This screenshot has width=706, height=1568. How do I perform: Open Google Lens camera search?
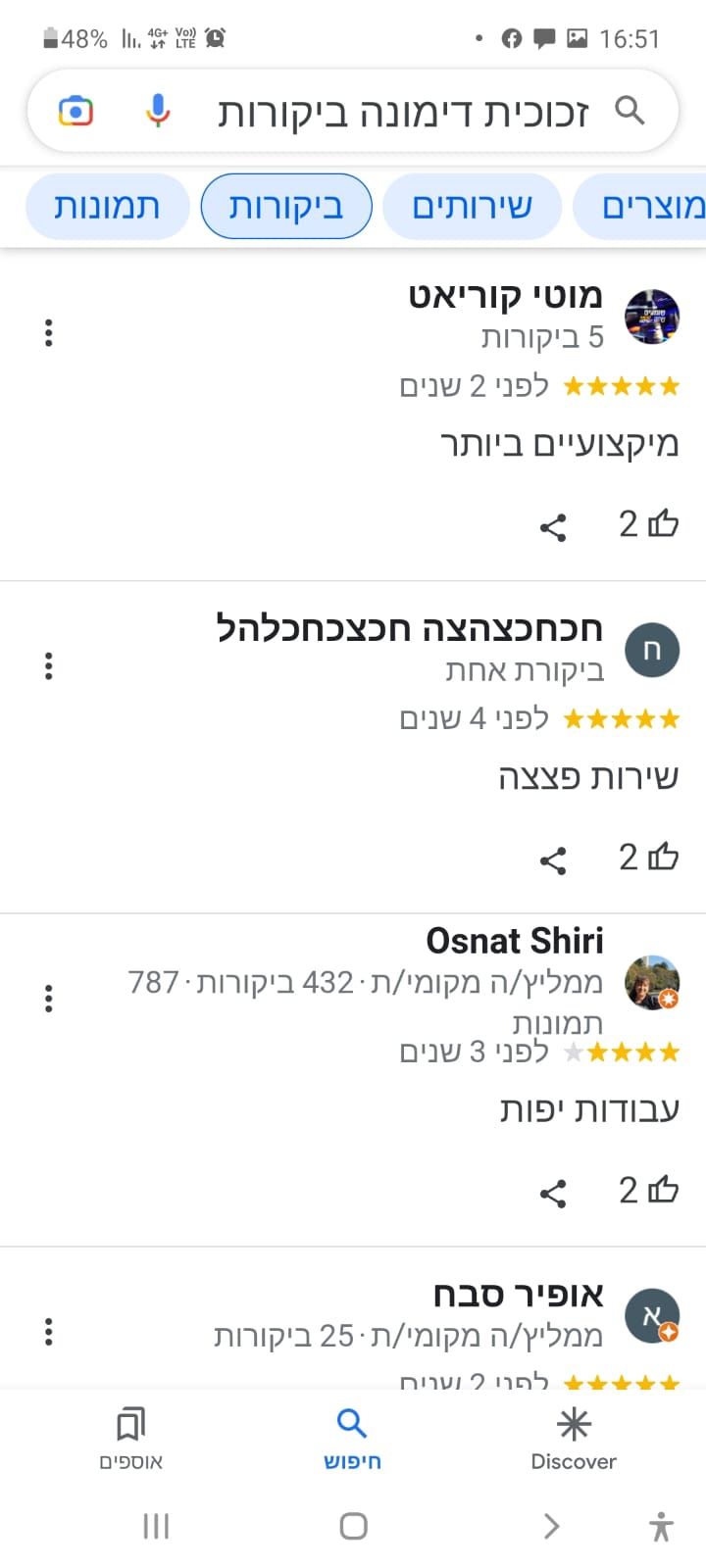(76, 112)
